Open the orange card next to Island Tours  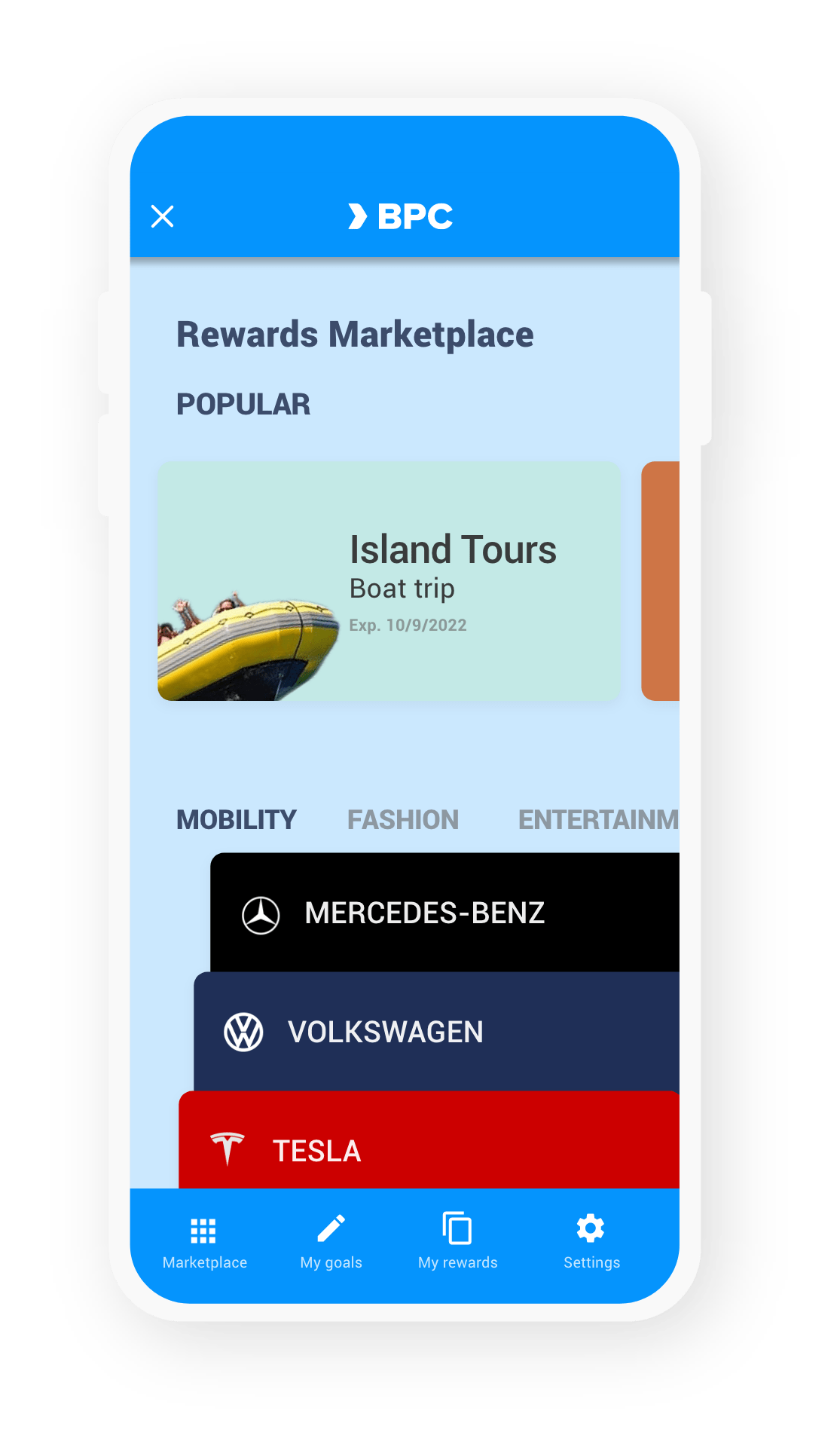[661, 581]
